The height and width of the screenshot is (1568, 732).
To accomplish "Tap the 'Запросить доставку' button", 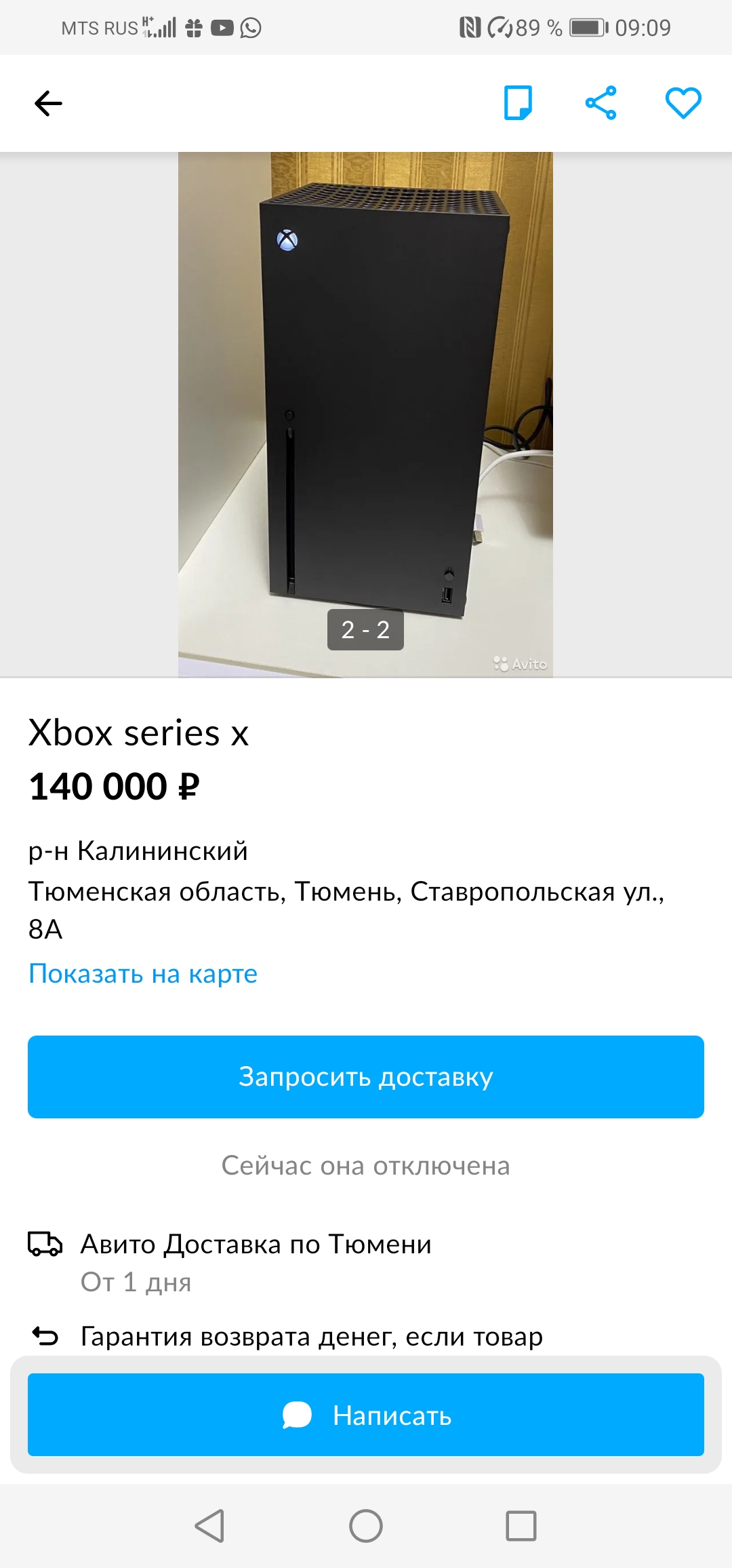I will [x=366, y=1077].
